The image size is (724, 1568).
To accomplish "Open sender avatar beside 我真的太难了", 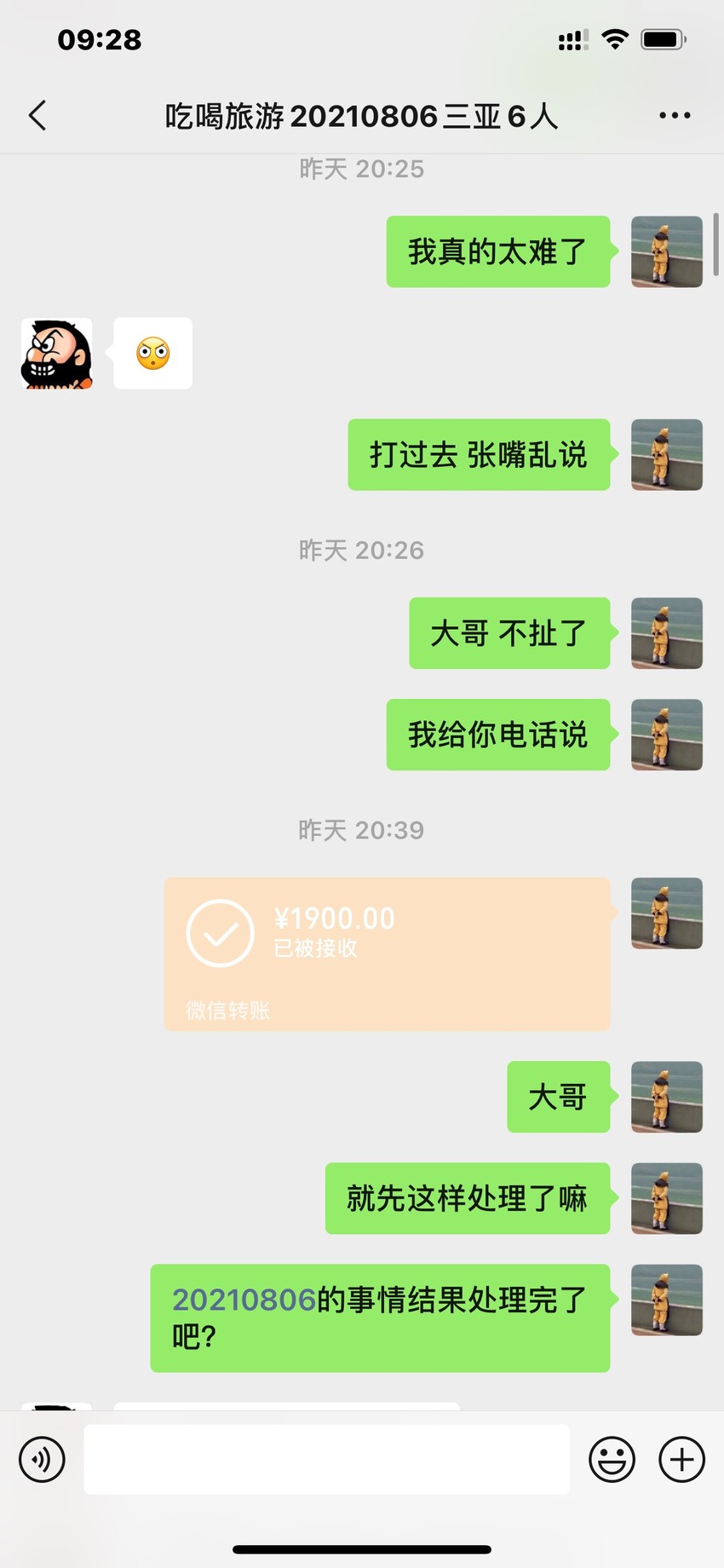I will tap(667, 251).
